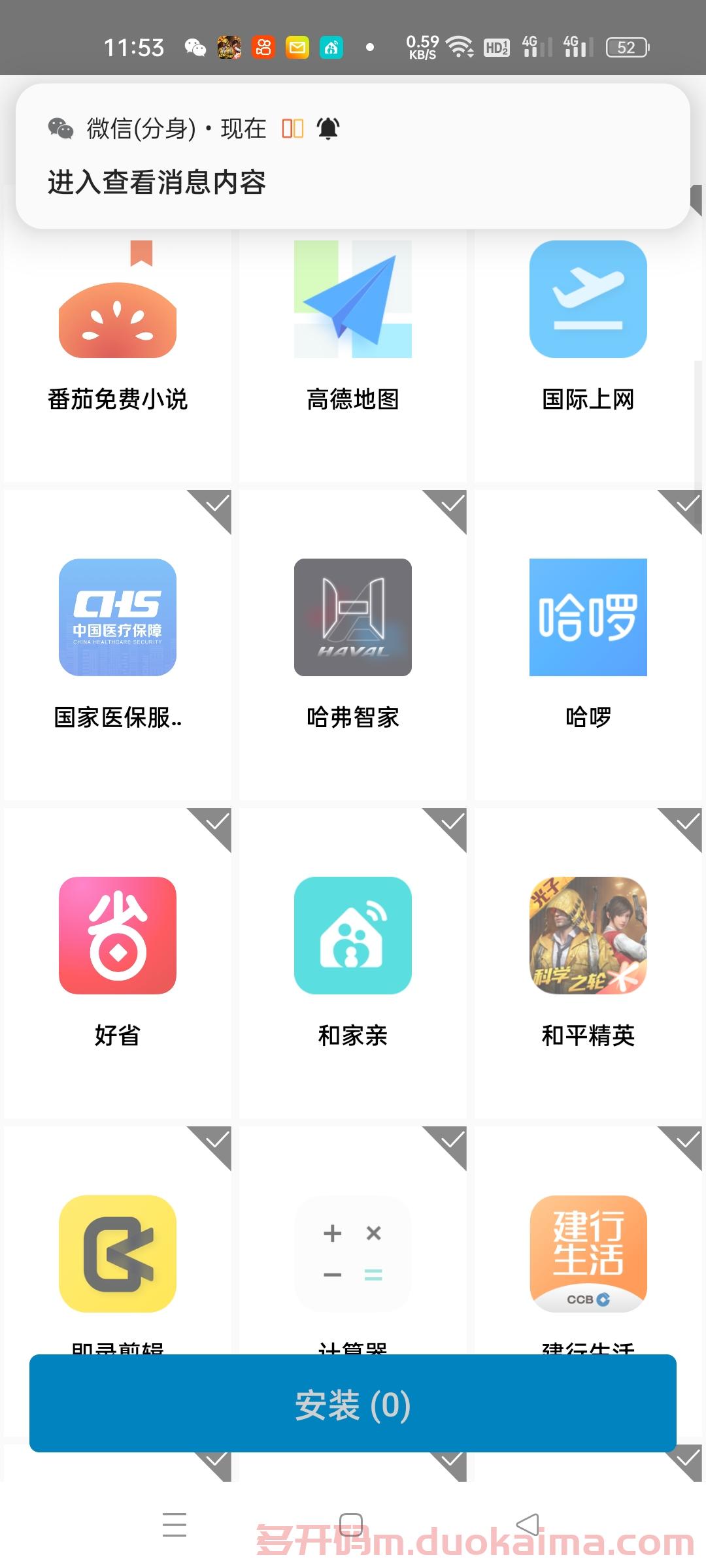Choose the yellow 即录剪辑 app icon
Screen dimensions: 706x1568
[x=118, y=1253]
